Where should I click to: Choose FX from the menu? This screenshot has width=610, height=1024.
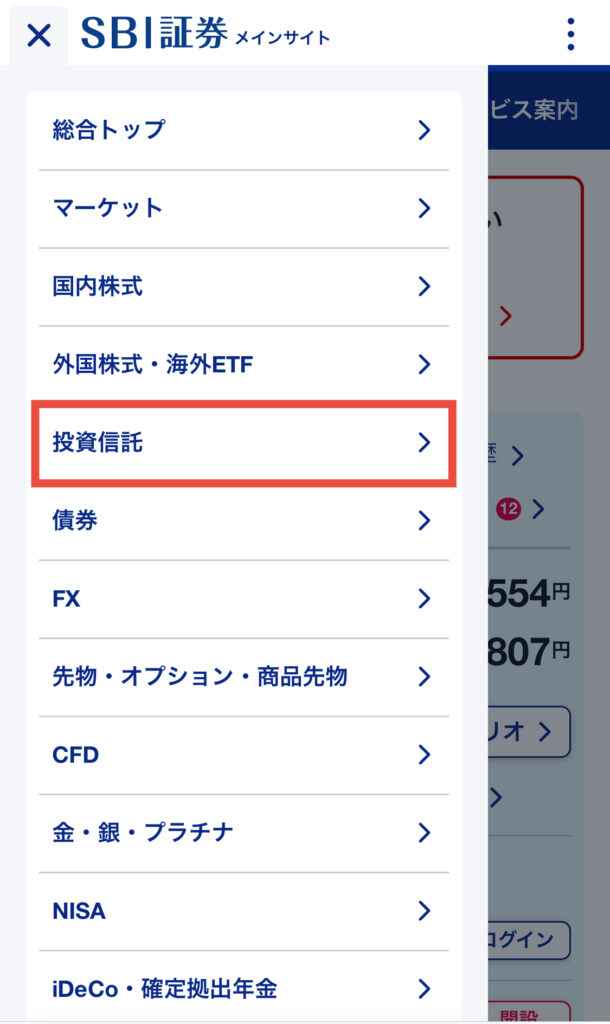244,599
